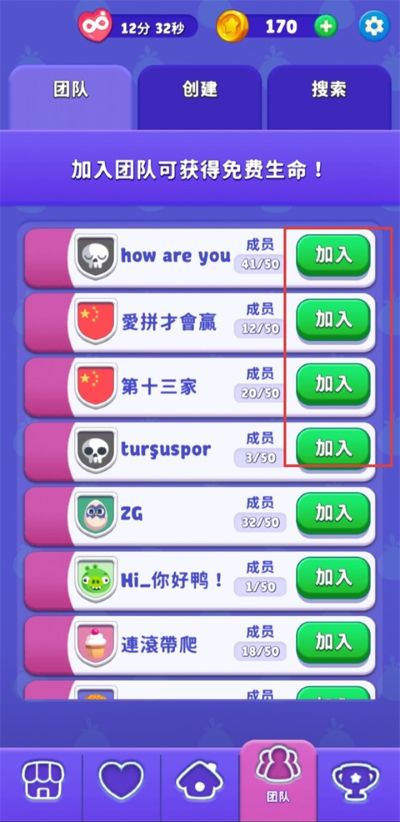Viewport: 400px width, 822px height.
Task: Join the team 第十三家
Action: (x=333, y=384)
